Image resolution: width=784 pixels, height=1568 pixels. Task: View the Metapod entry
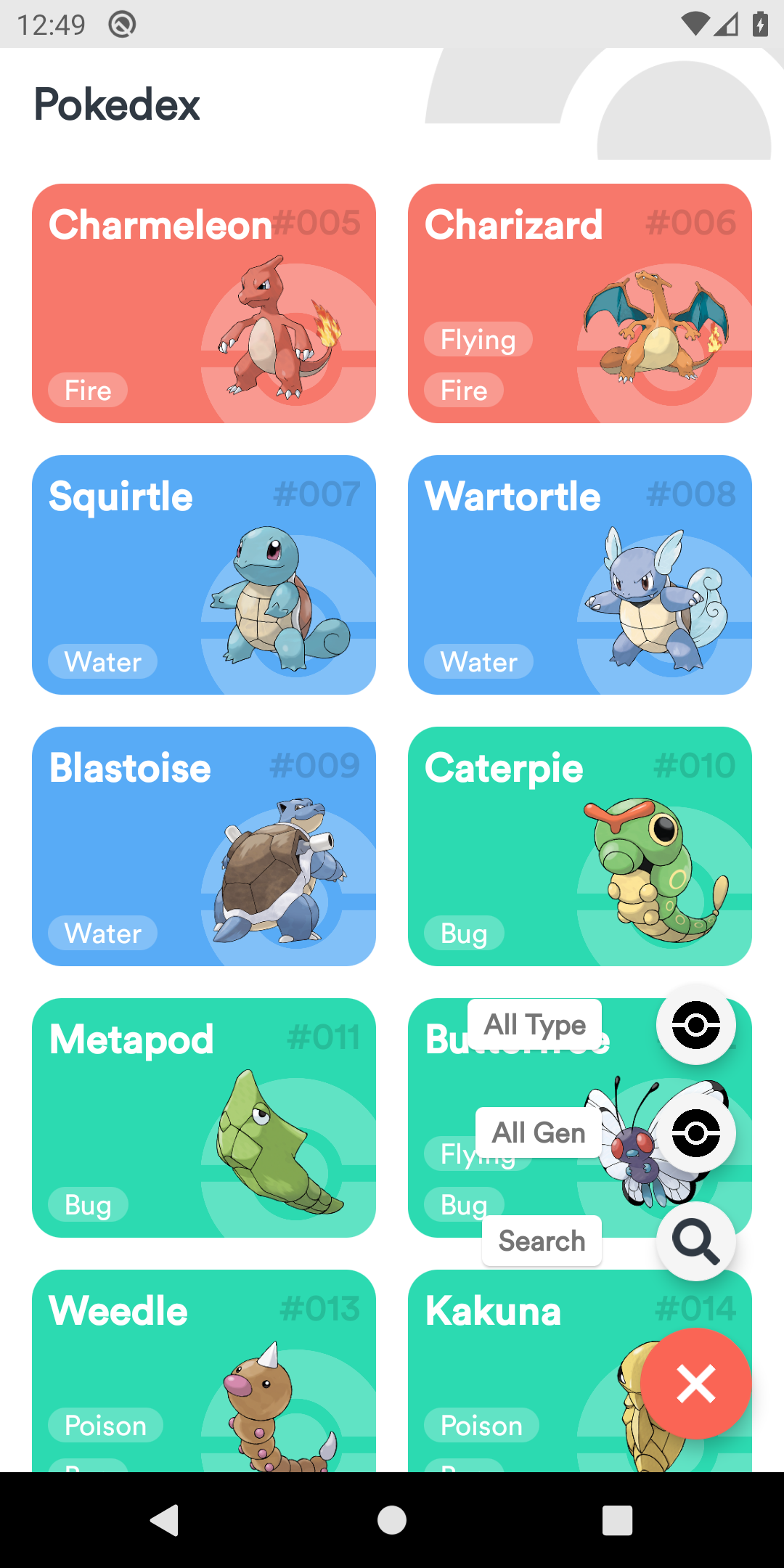204,1118
